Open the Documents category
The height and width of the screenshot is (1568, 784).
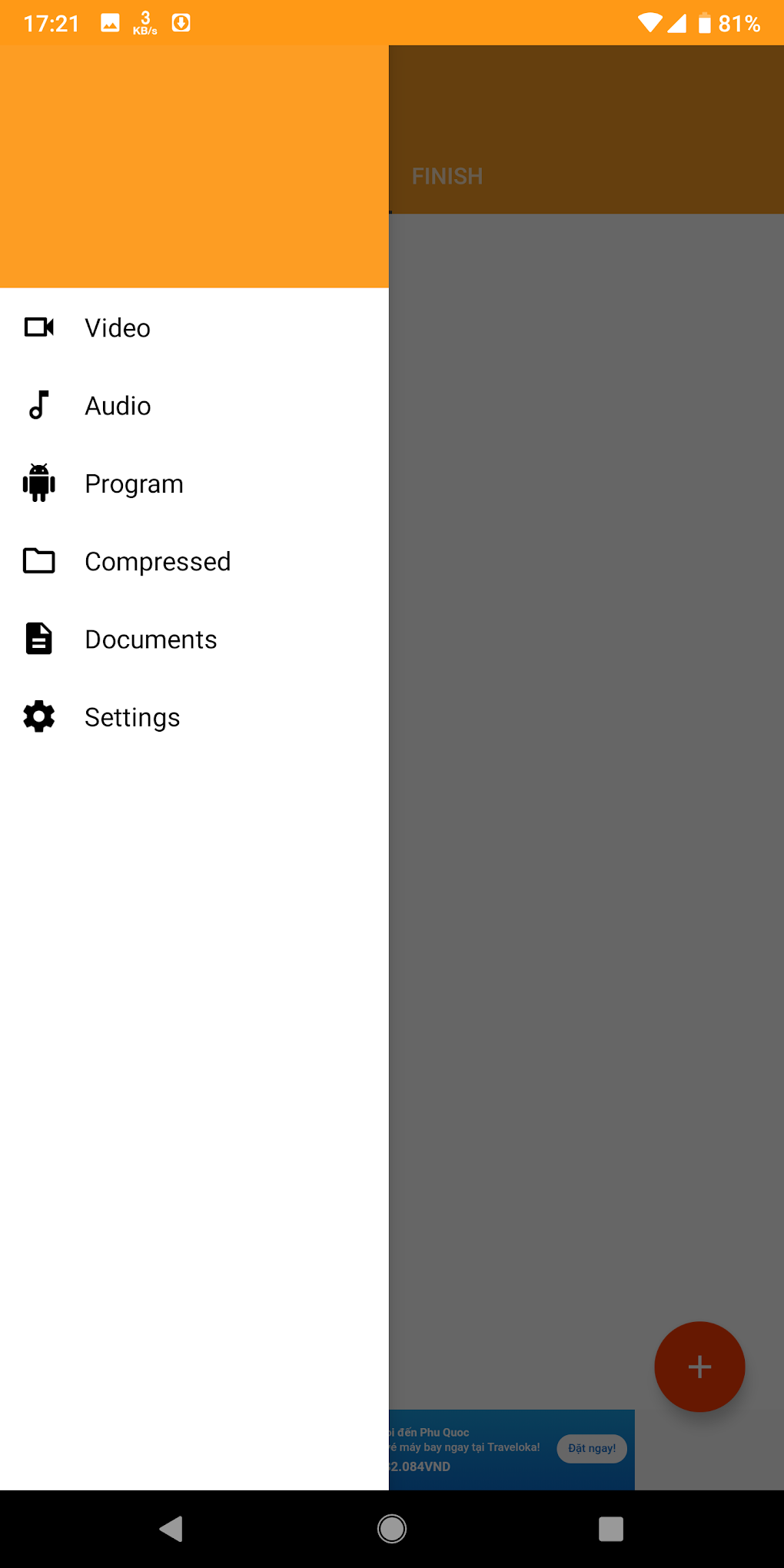coord(194,639)
